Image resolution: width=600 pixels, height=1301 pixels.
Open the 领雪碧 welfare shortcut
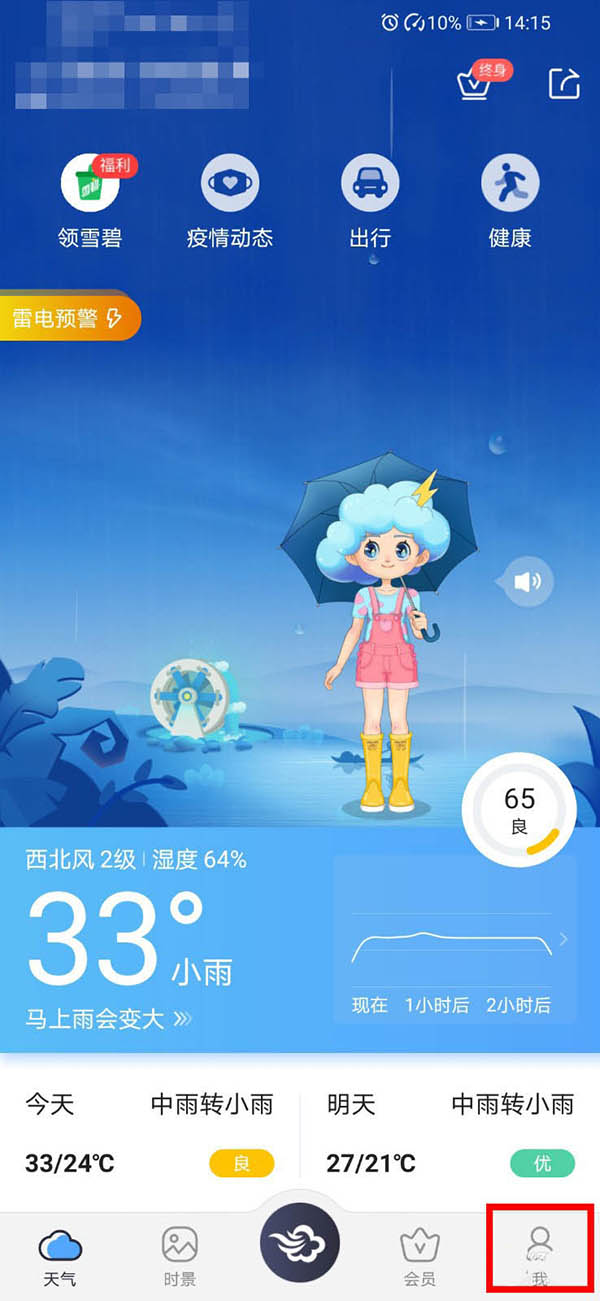tap(90, 202)
